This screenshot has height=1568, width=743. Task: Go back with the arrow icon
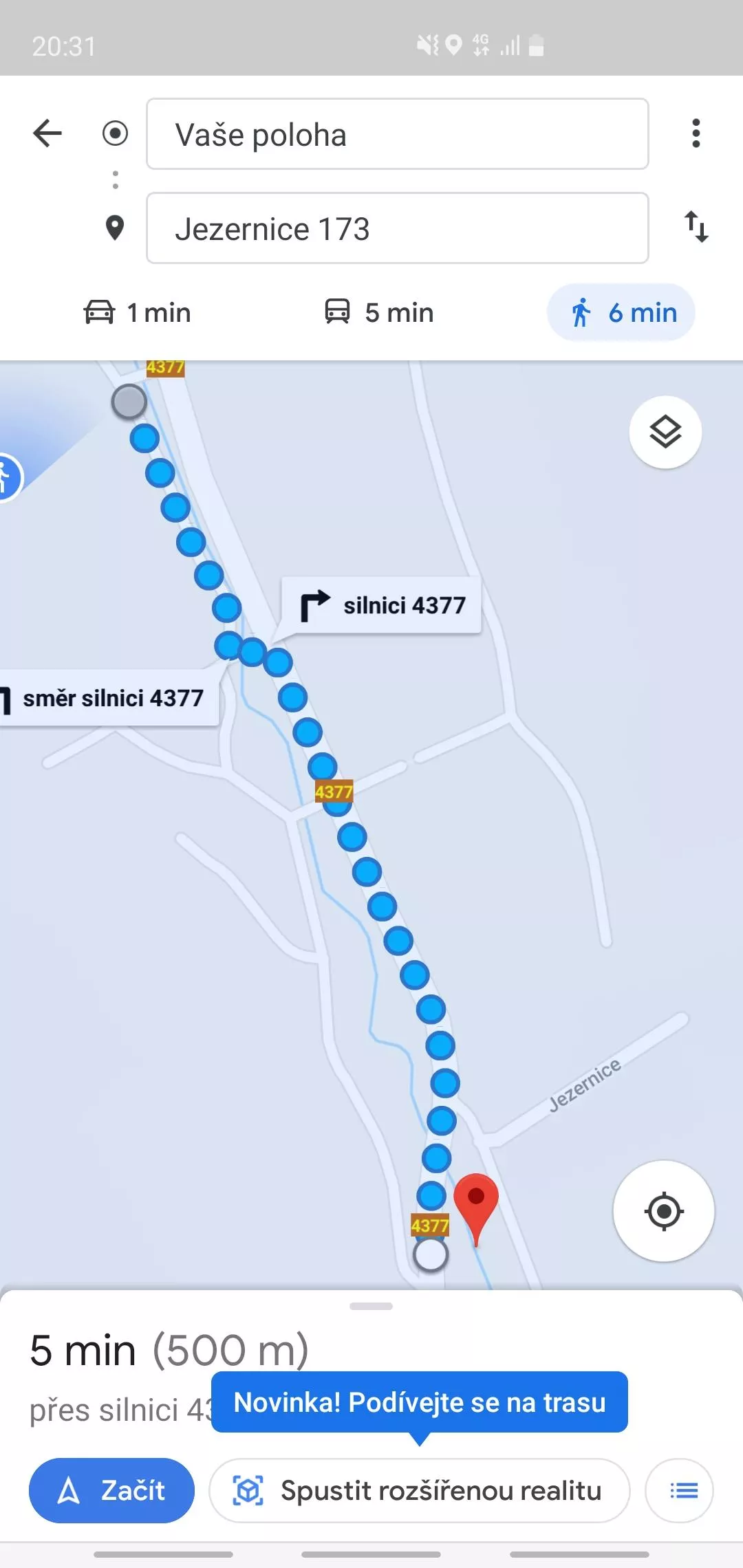pos(47,133)
